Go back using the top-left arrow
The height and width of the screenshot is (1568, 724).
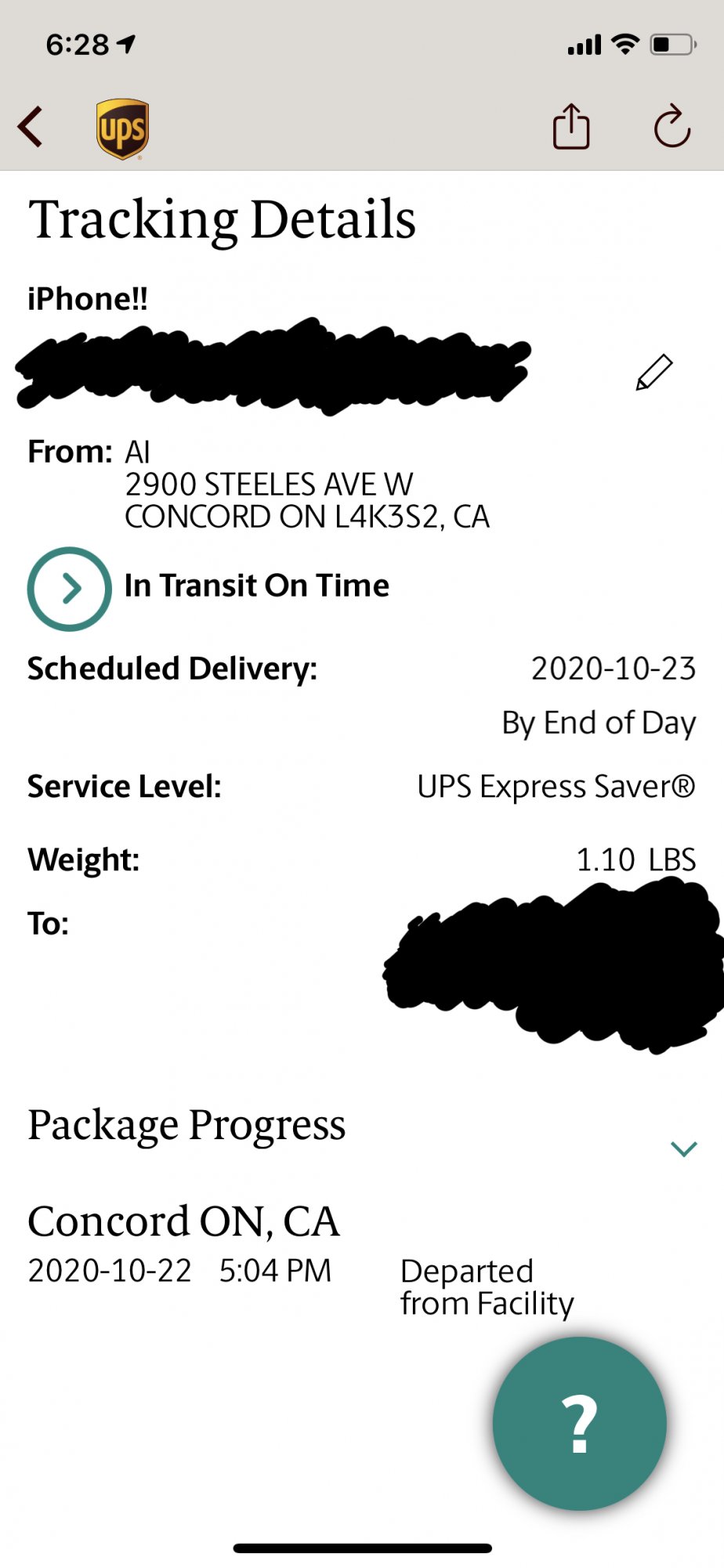(x=31, y=127)
